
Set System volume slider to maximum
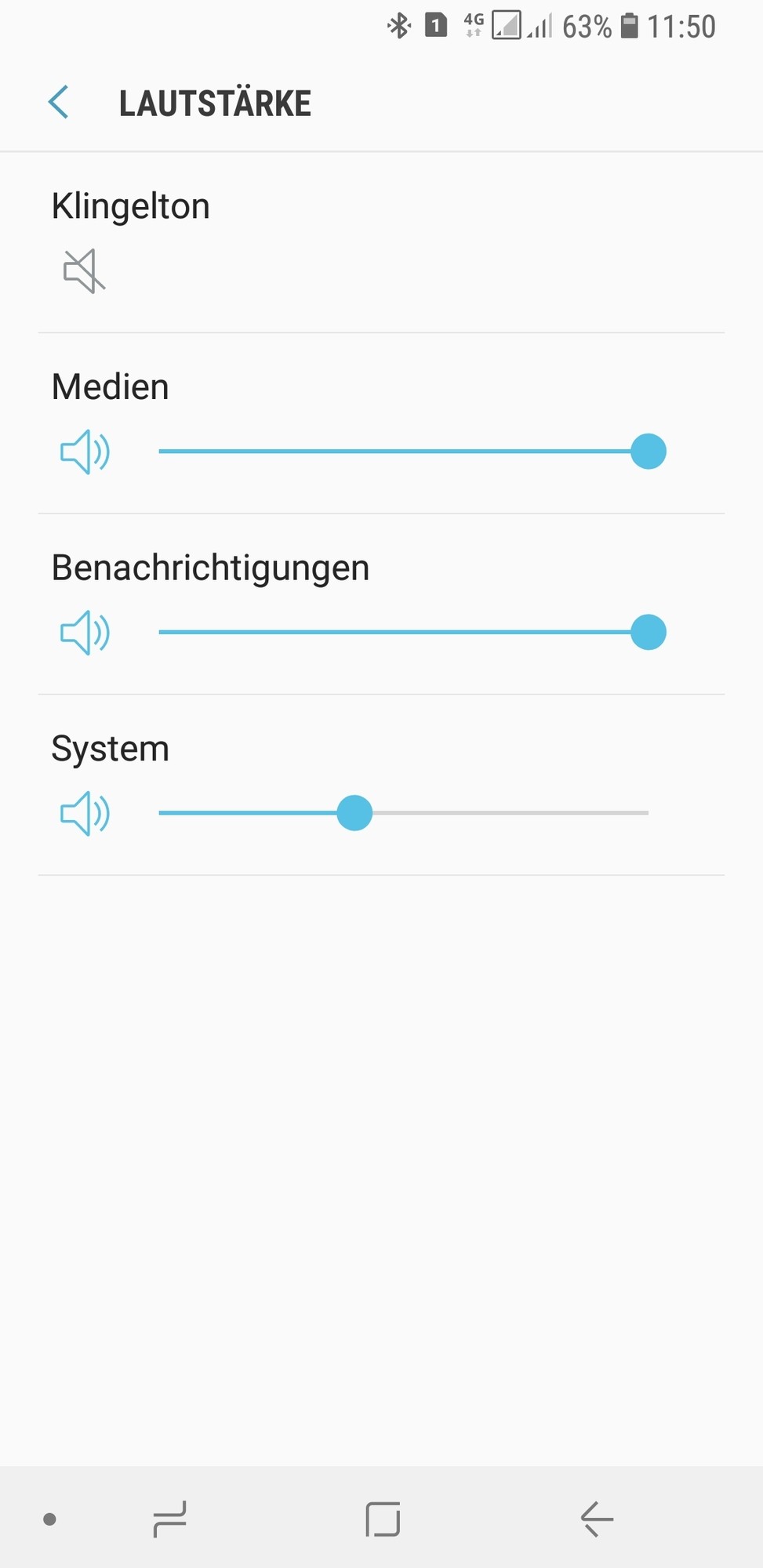pyautogui.click(x=648, y=813)
